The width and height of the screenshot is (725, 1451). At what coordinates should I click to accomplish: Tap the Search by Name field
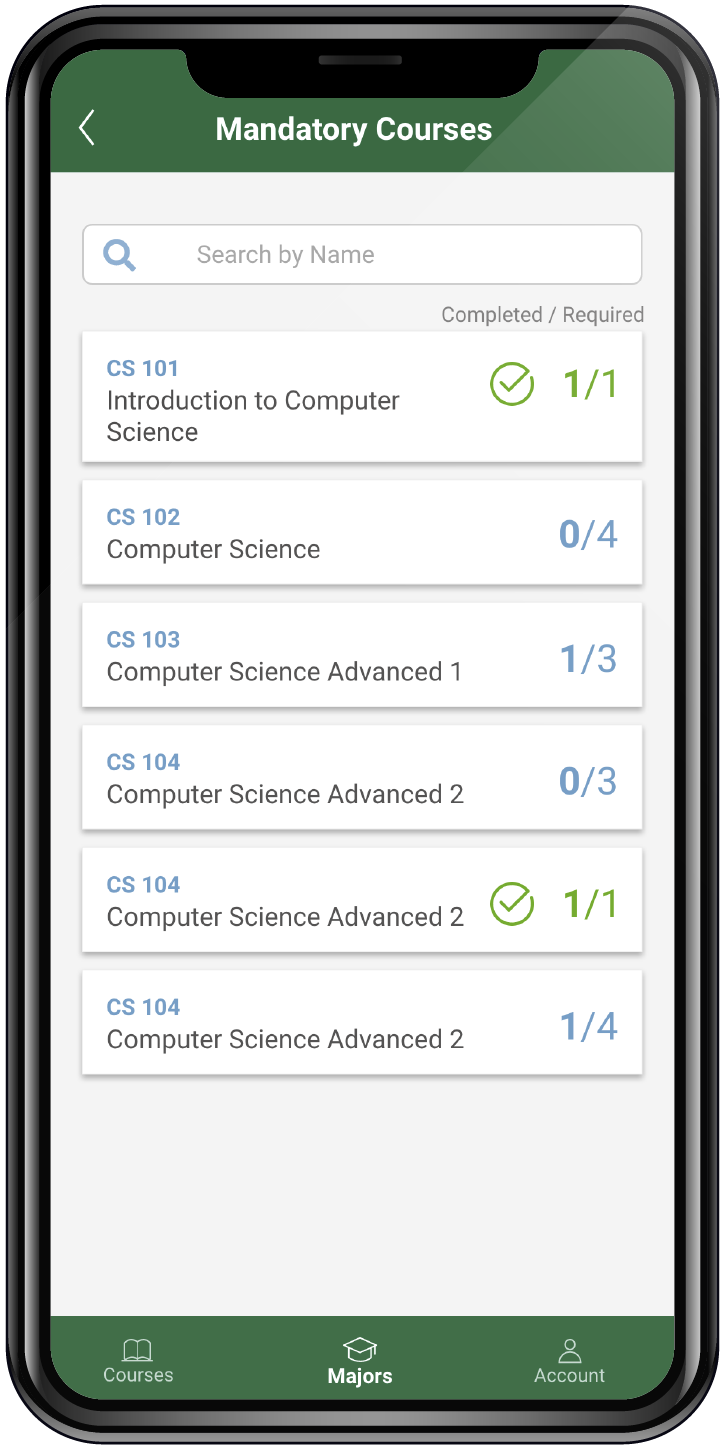362,254
